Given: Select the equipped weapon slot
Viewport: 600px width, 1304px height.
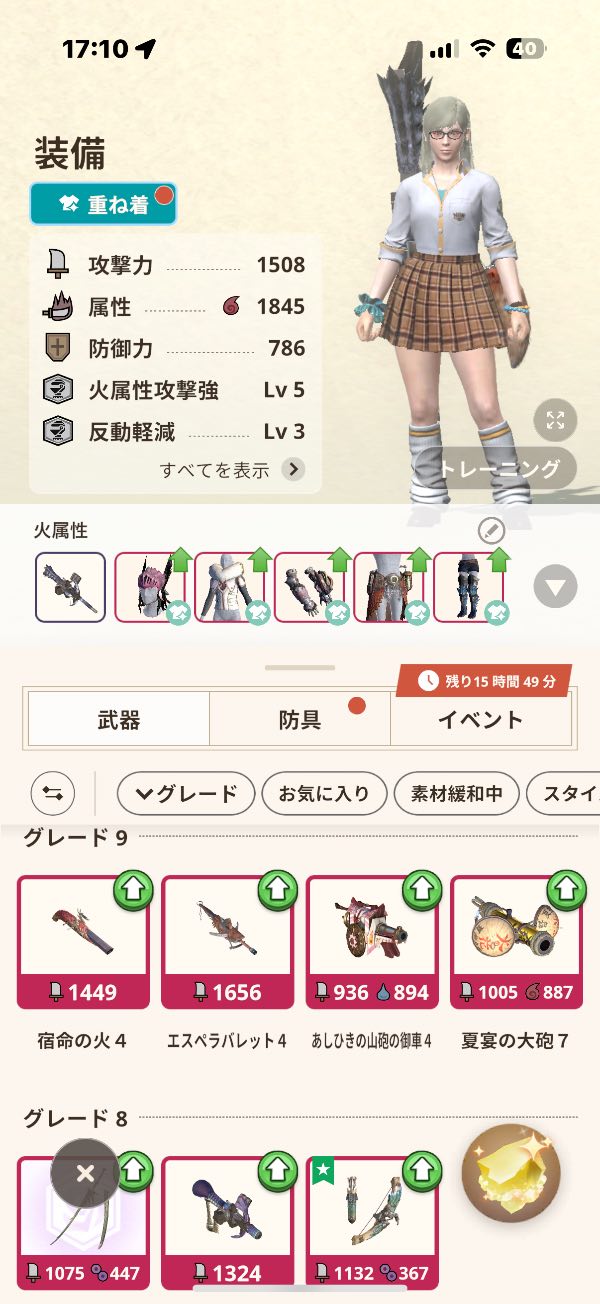Looking at the screenshot, I should pos(70,587).
